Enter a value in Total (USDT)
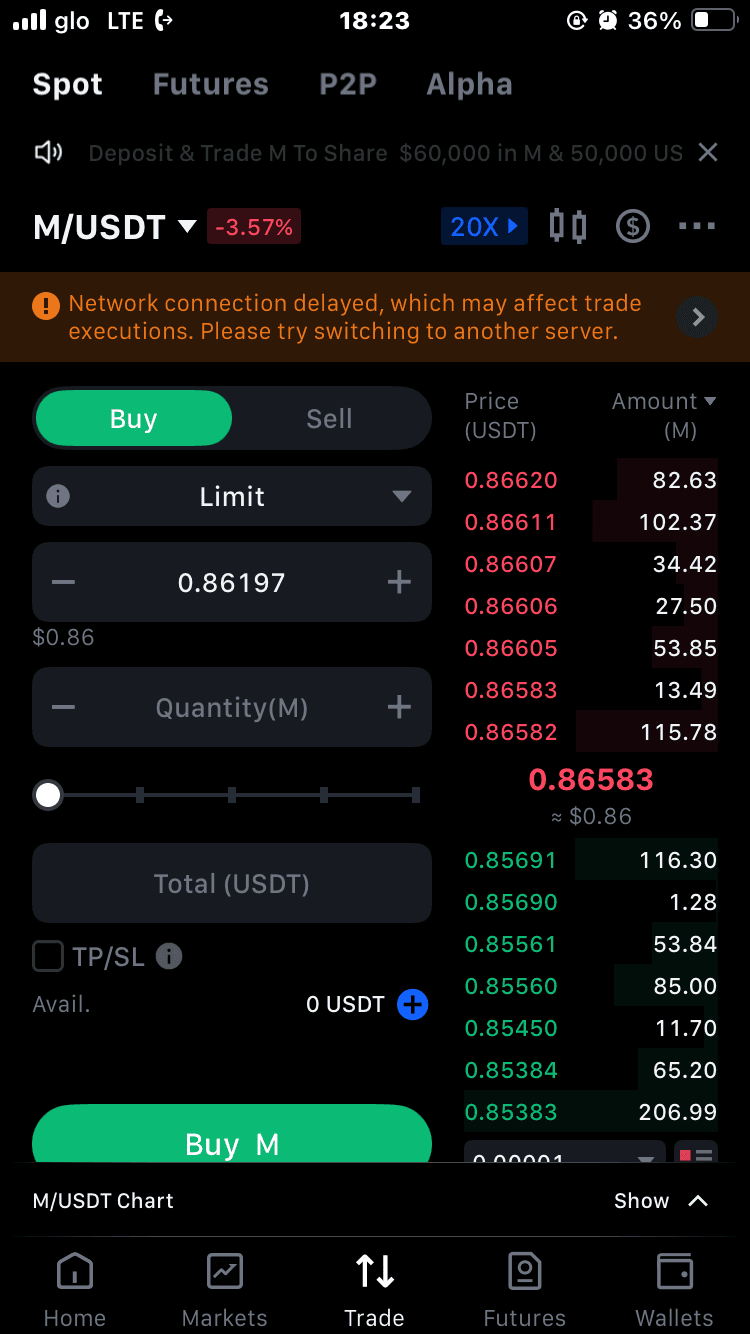Image resolution: width=750 pixels, height=1334 pixels. [x=232, y=884]
